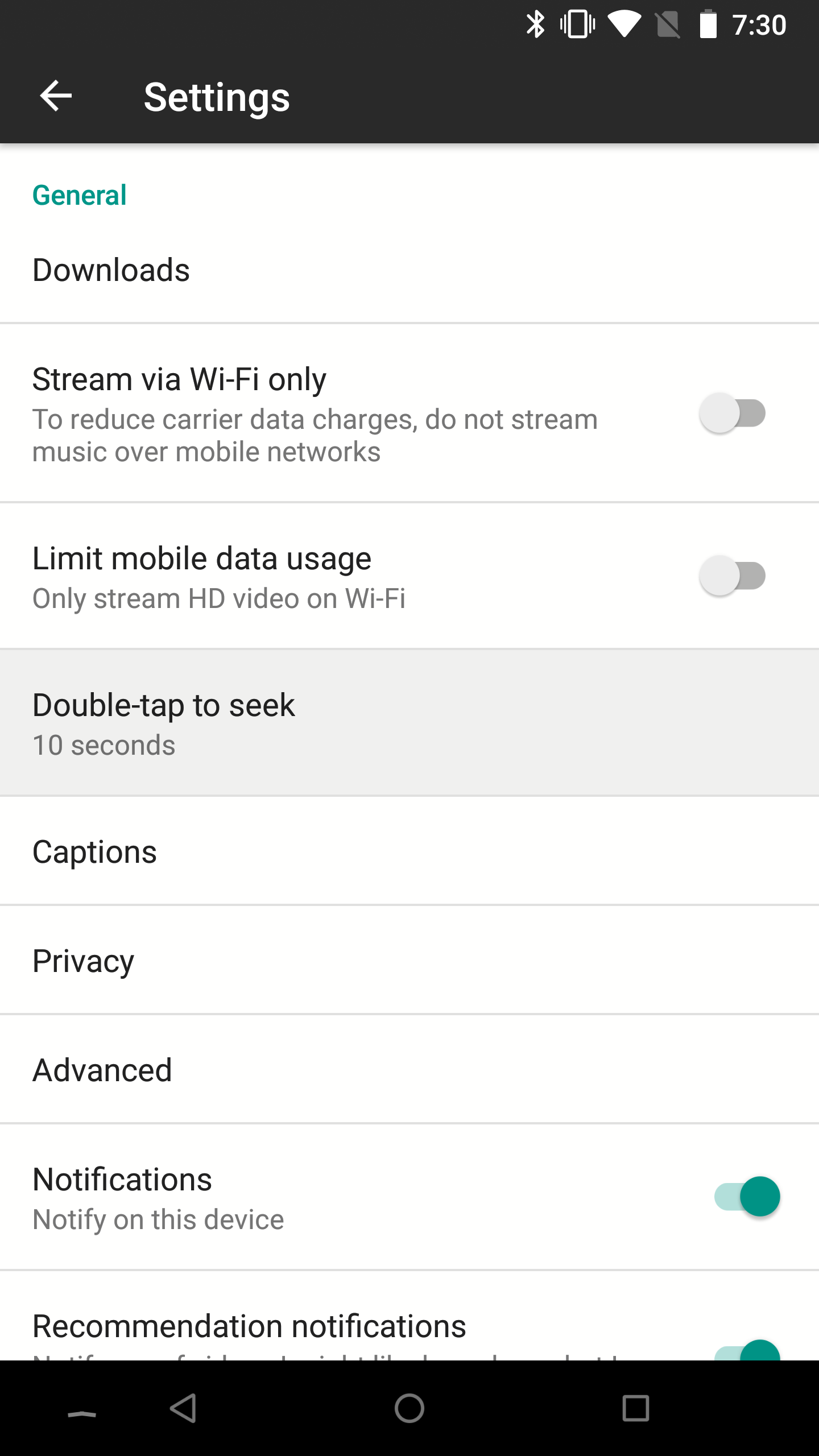Tap the vibrate mode icon in the status bar
The width and height of the screenshot is (819, 1456).
tap(577, 24)
